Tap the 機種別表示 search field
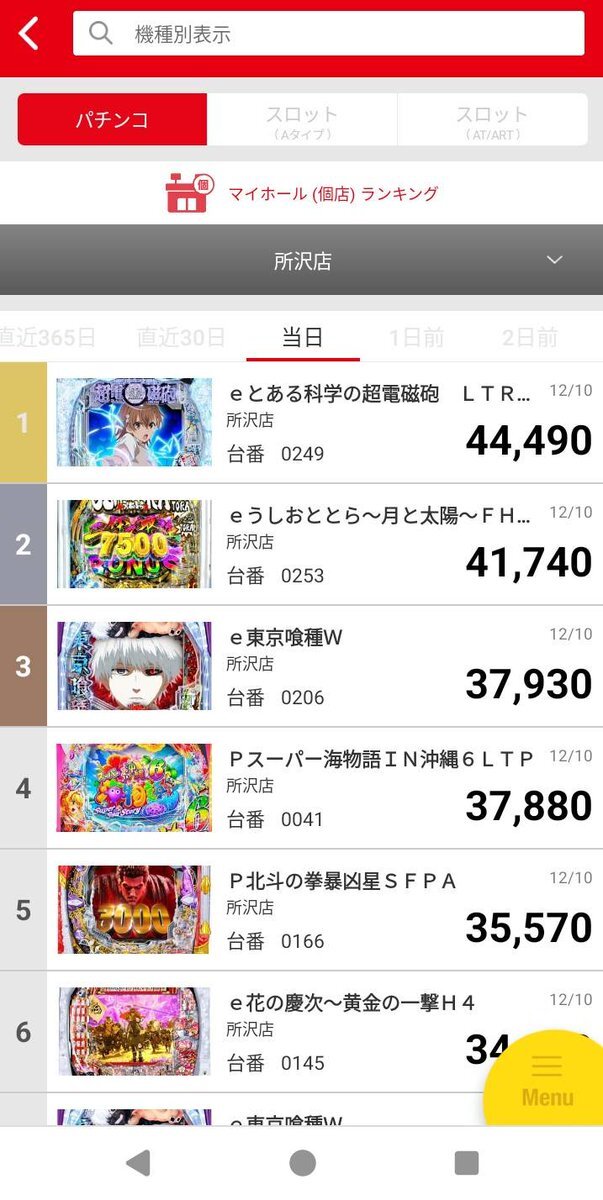Viewport: 603px width, 1200px height. (328, 34)
